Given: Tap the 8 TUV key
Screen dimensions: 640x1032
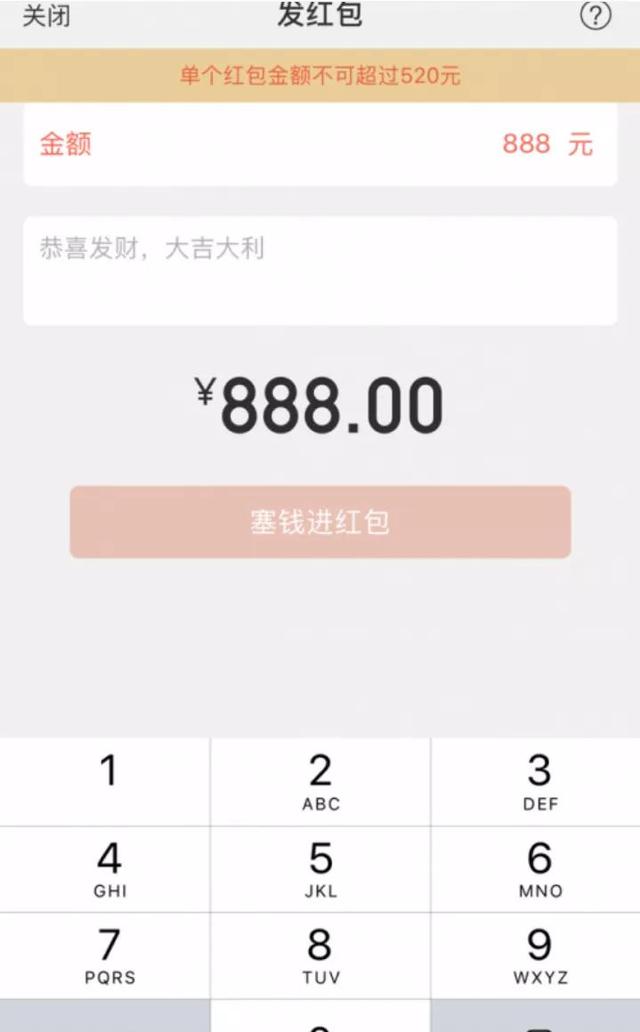Looking at the screenshot, I should (321, 956).
